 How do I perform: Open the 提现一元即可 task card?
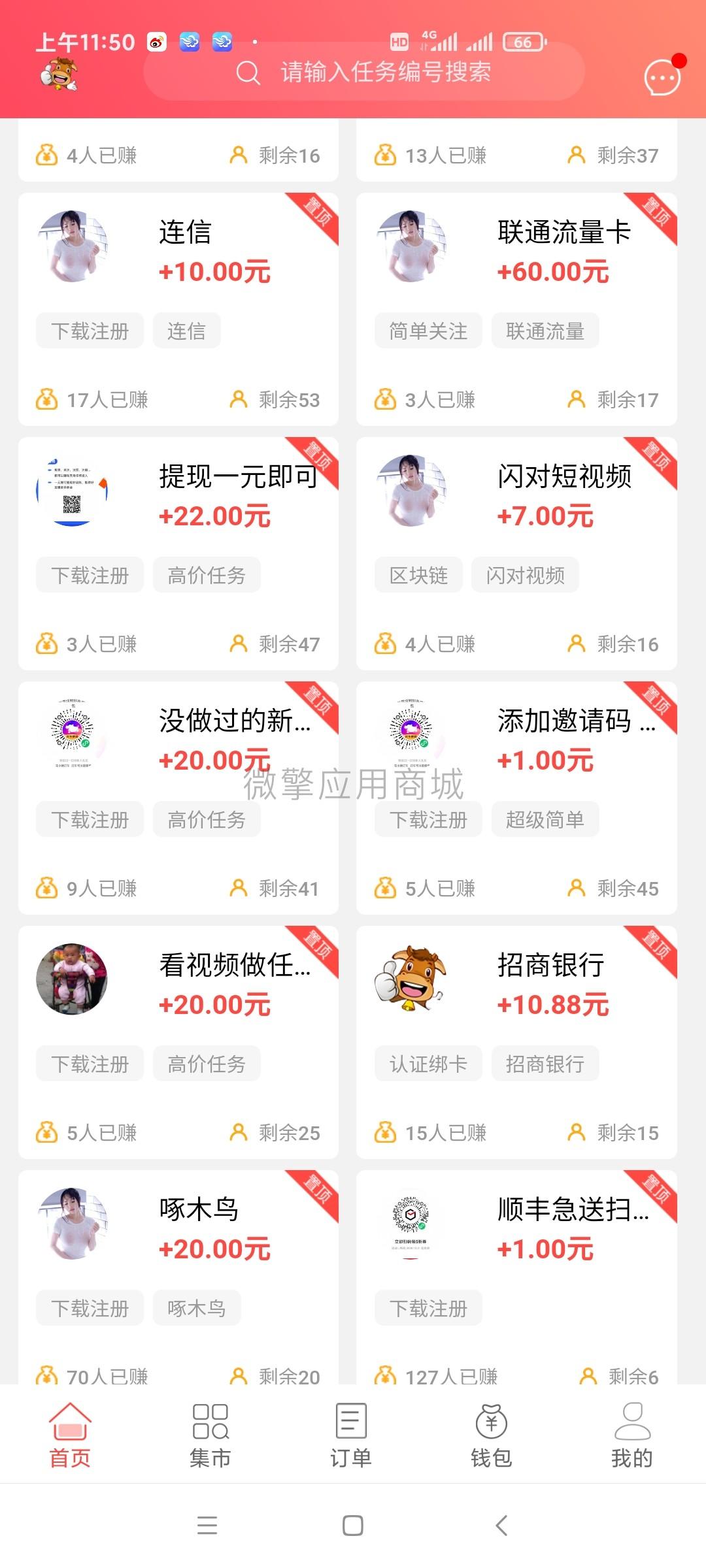click(178, 553)
